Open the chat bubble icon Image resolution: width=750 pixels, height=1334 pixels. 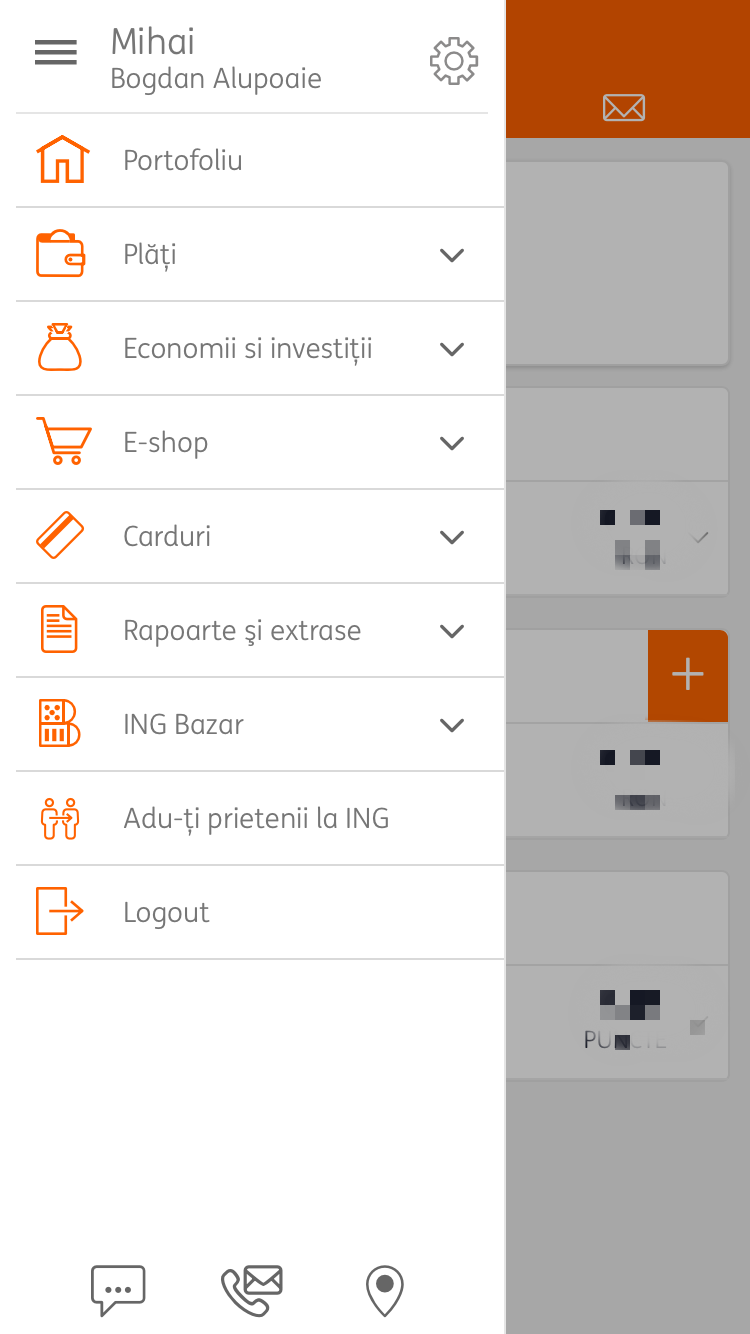118,1290
